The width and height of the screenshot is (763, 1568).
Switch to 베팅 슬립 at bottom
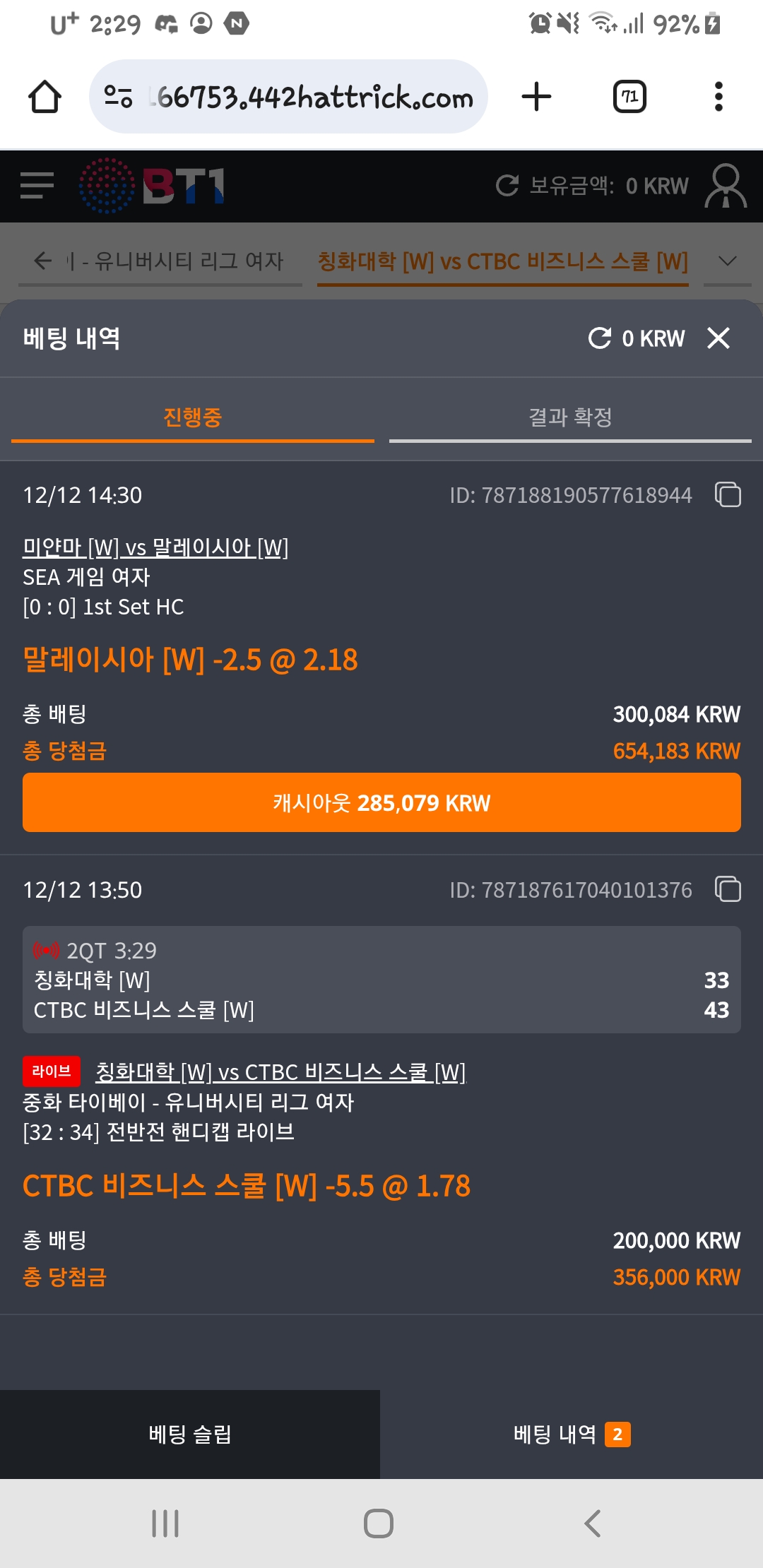[190, 1435]
